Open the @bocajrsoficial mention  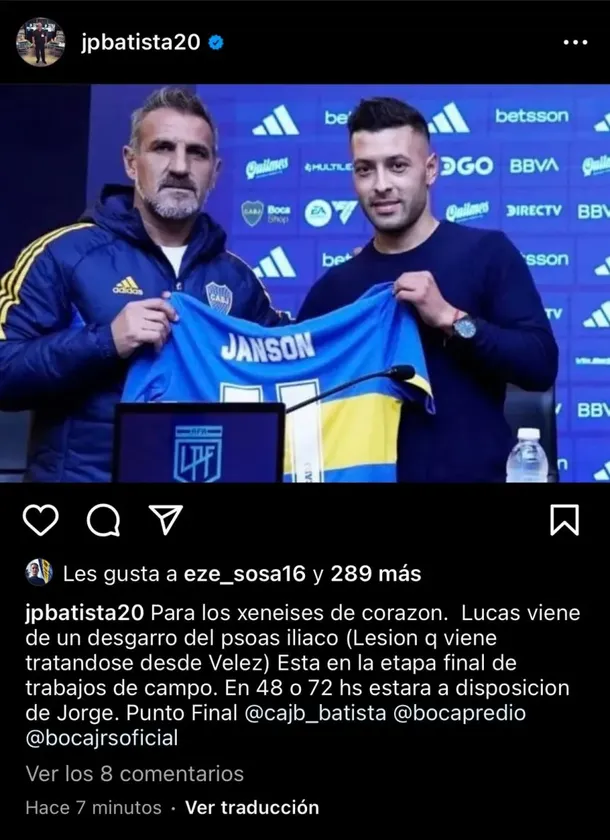102,740
